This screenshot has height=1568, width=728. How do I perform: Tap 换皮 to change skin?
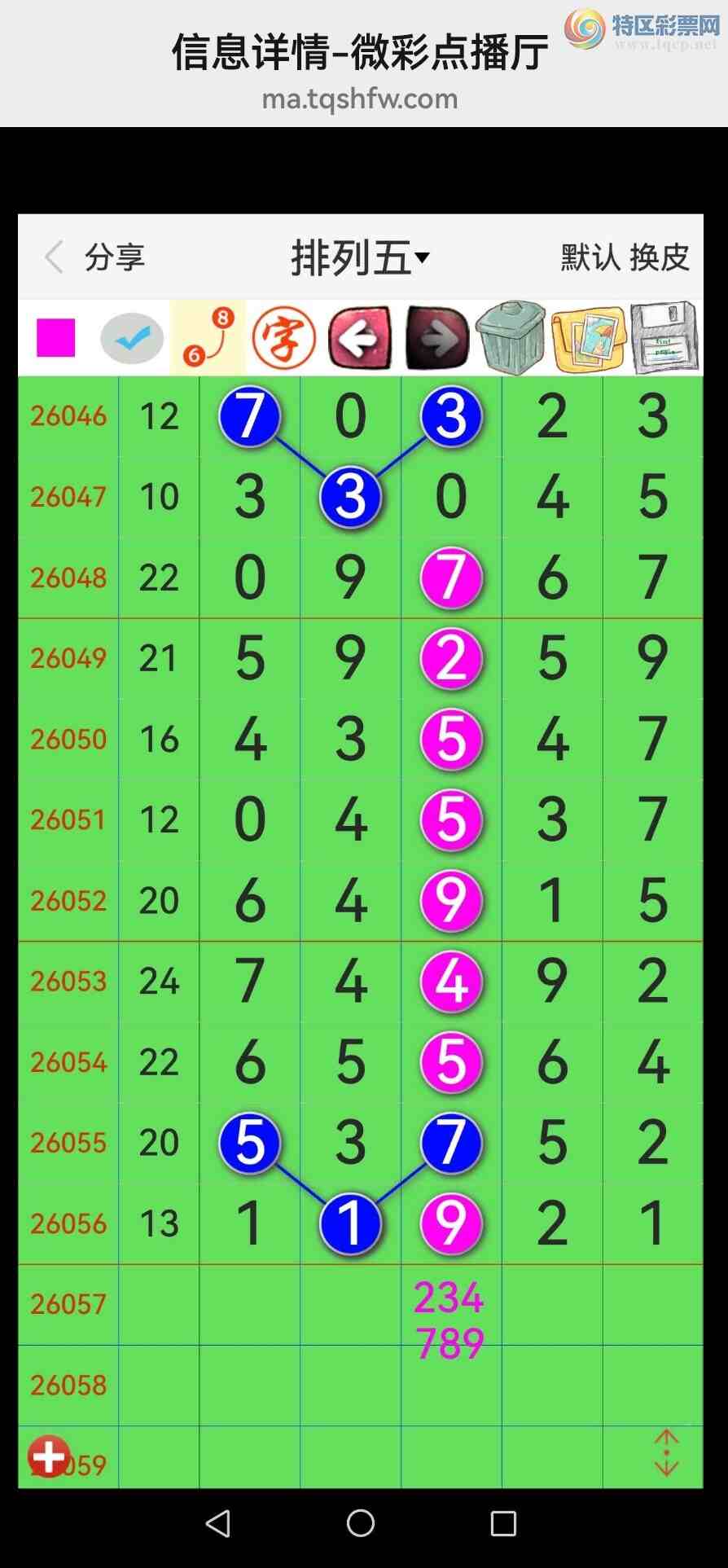point(660,257)
